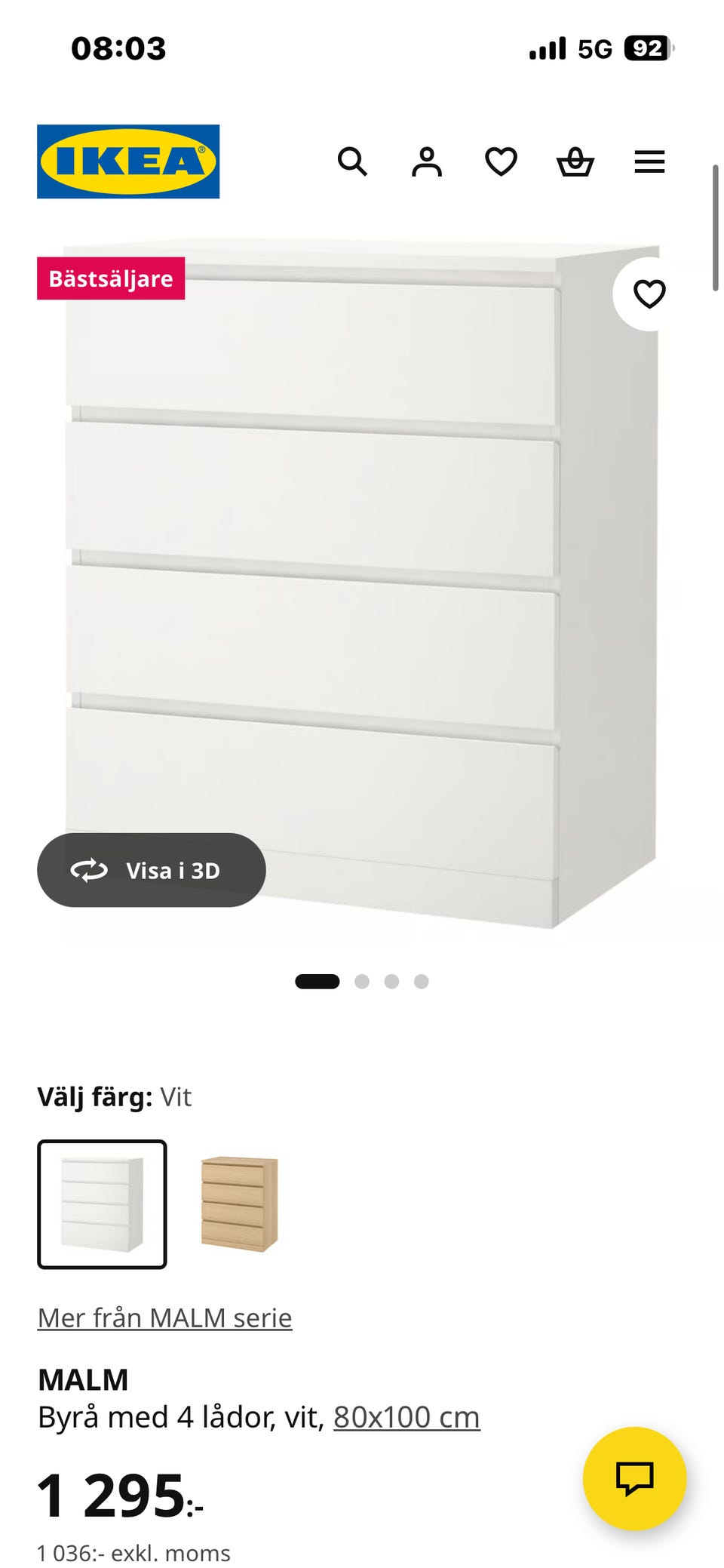Click the refresh arrows in Visa i 3D
The image size is (724, 1568).
click(87, 870)
